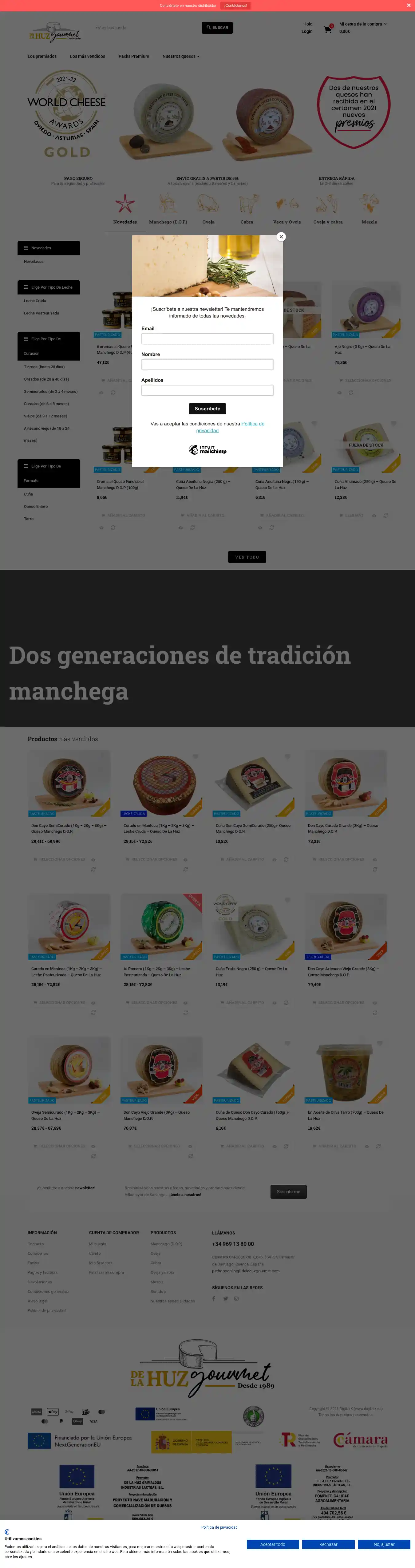Tap the Suscribirme button near footer
Viewport: 415px width, 1568px height.
tap(288, 1191)
